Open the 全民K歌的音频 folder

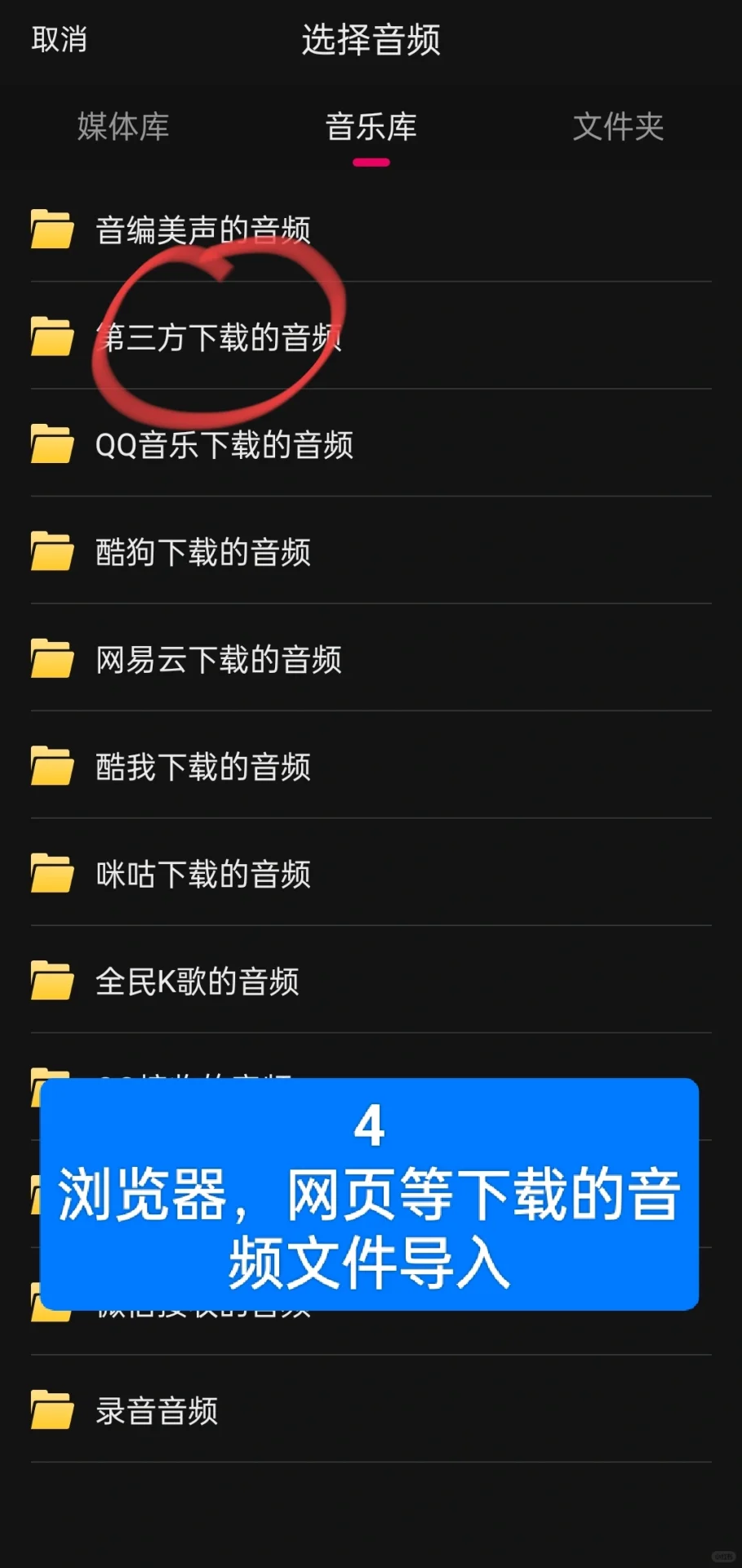pos(371,981)
